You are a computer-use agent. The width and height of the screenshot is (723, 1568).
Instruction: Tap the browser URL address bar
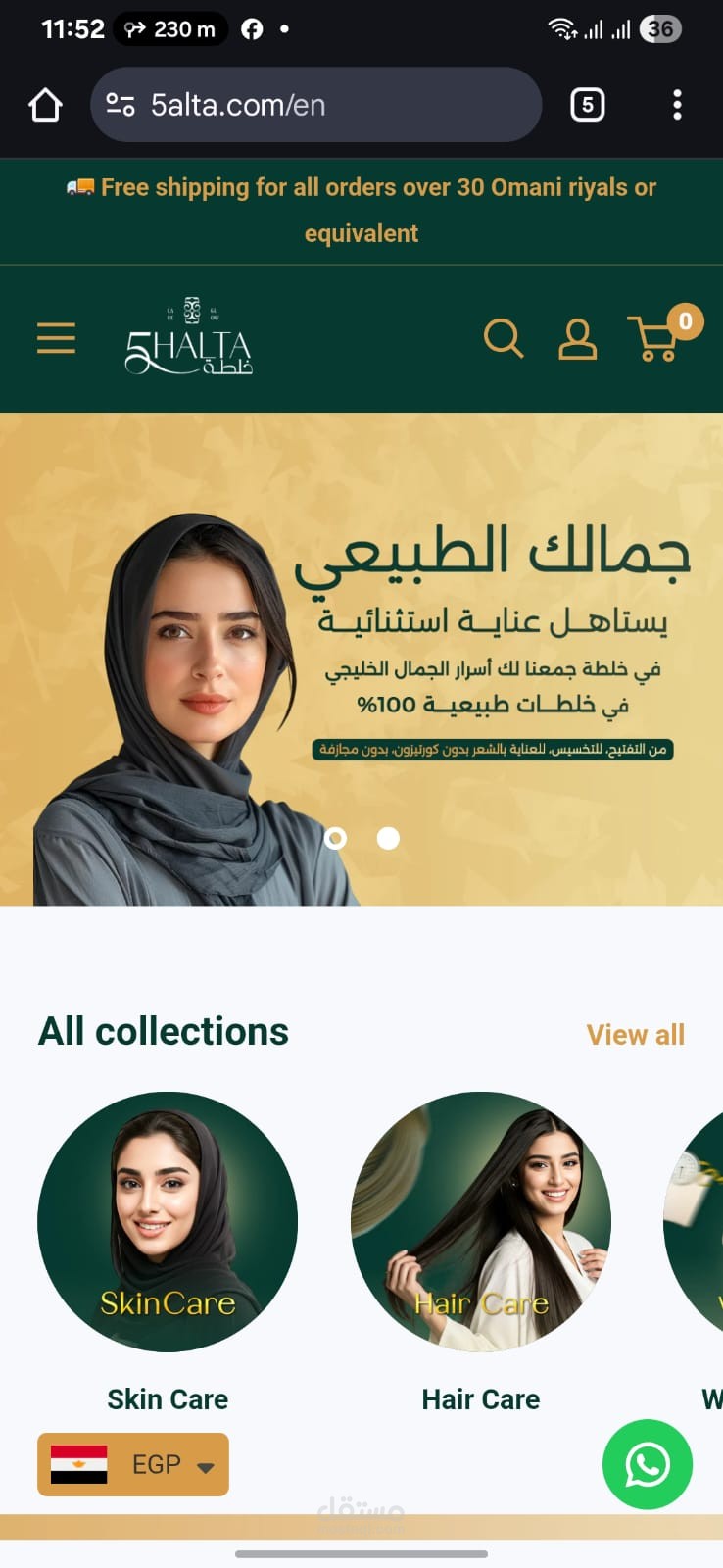(x=315, y=105)
